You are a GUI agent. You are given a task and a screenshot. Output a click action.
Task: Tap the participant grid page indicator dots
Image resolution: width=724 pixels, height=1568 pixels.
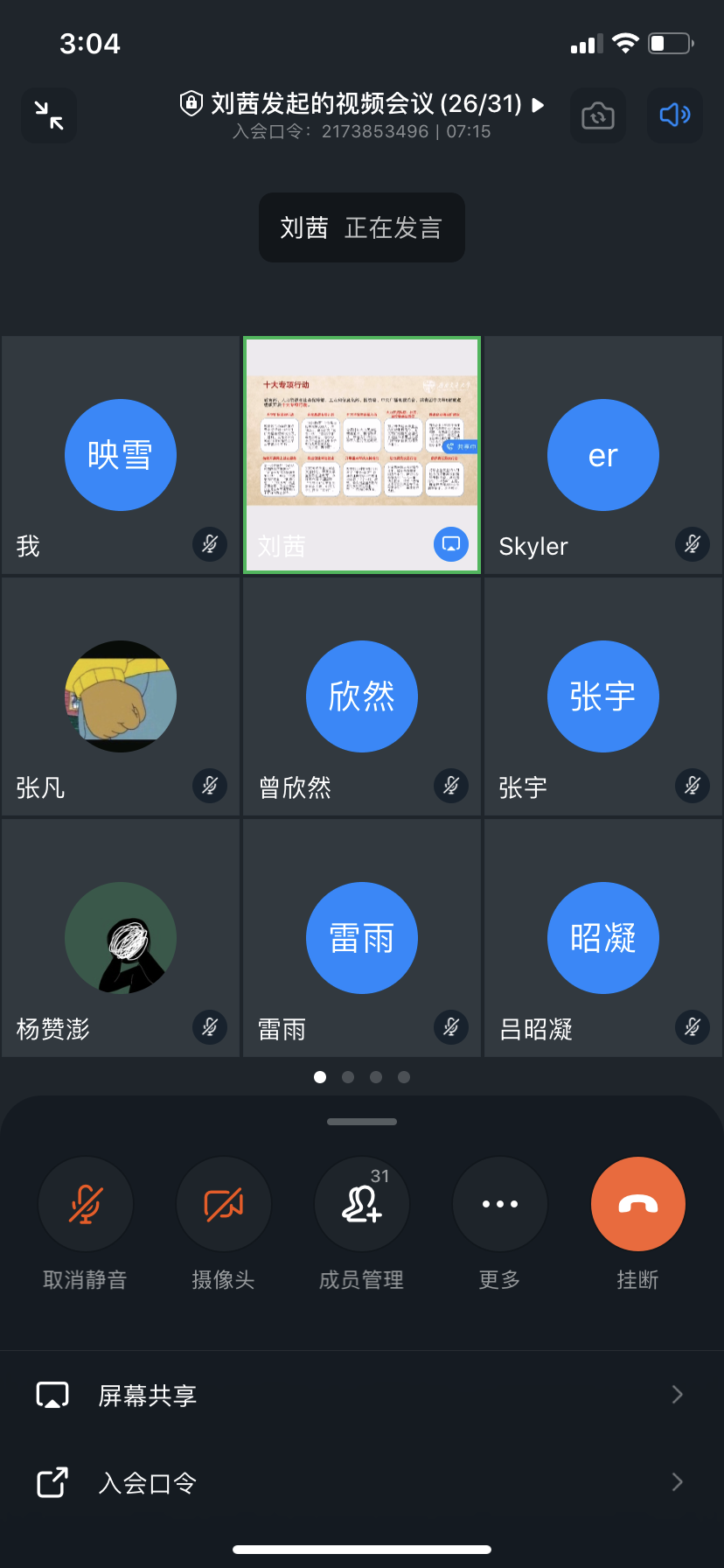[x=362, y=1077]
